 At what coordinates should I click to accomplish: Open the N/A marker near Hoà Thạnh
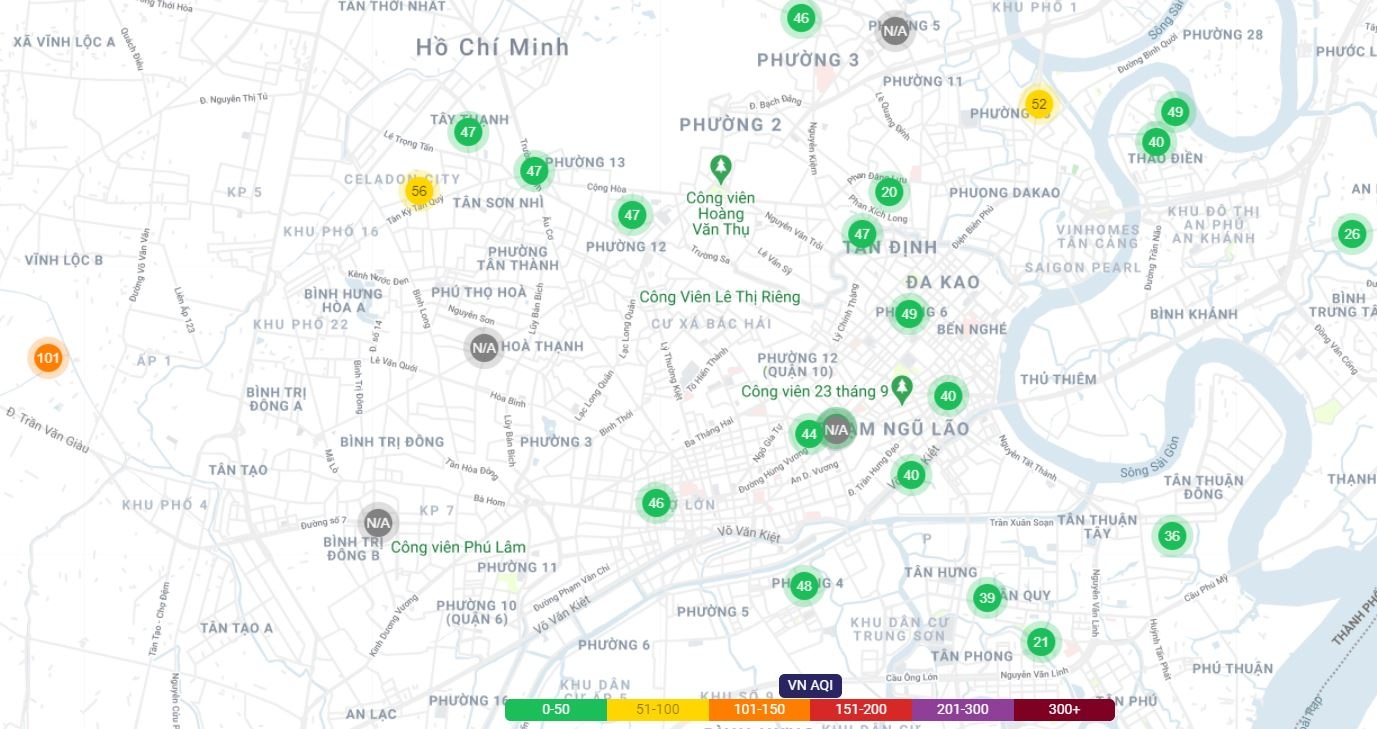pyautogui.click(x=484, y=348)
